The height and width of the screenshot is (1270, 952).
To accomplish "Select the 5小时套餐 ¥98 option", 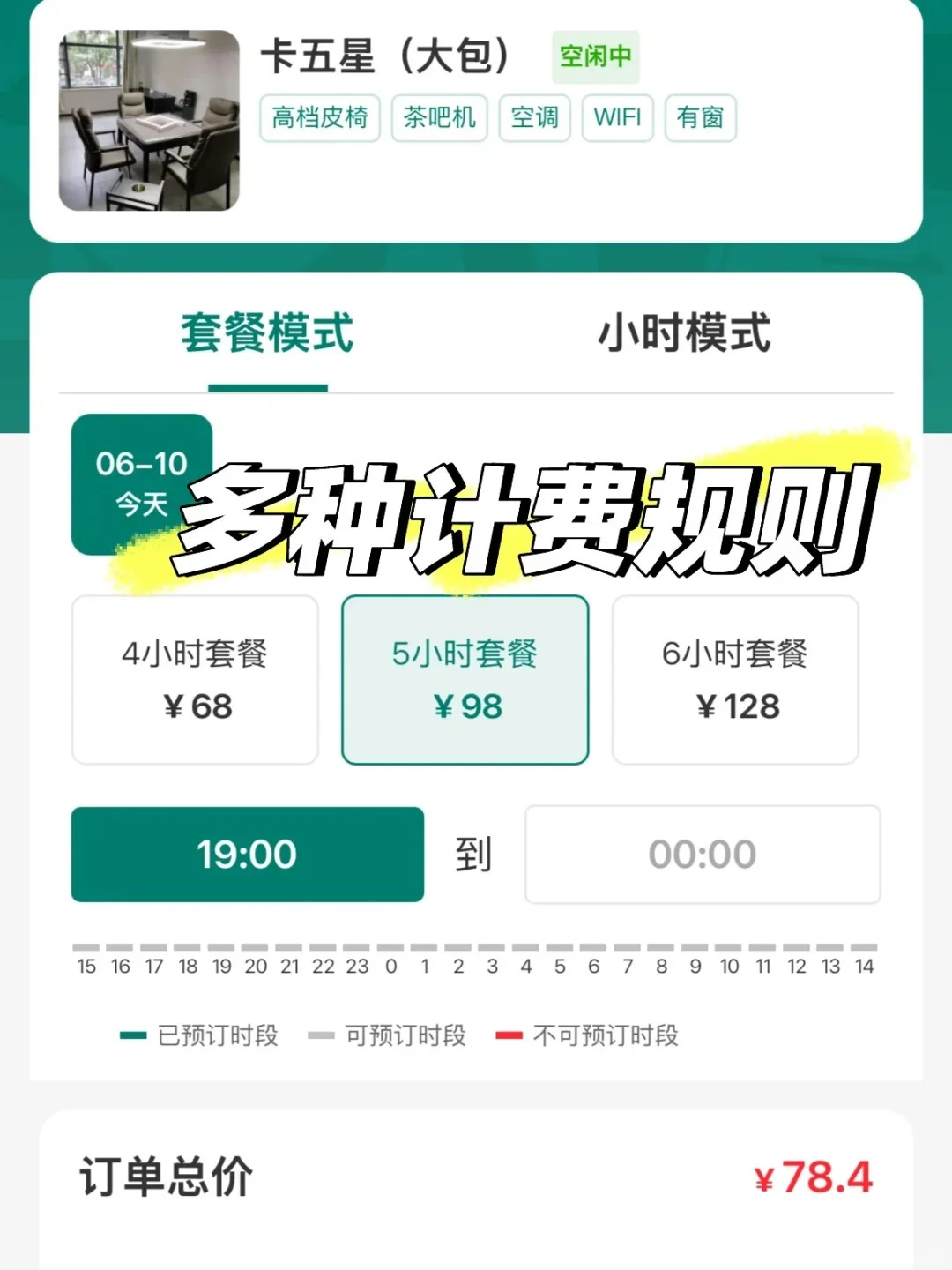I will point(465,680).
